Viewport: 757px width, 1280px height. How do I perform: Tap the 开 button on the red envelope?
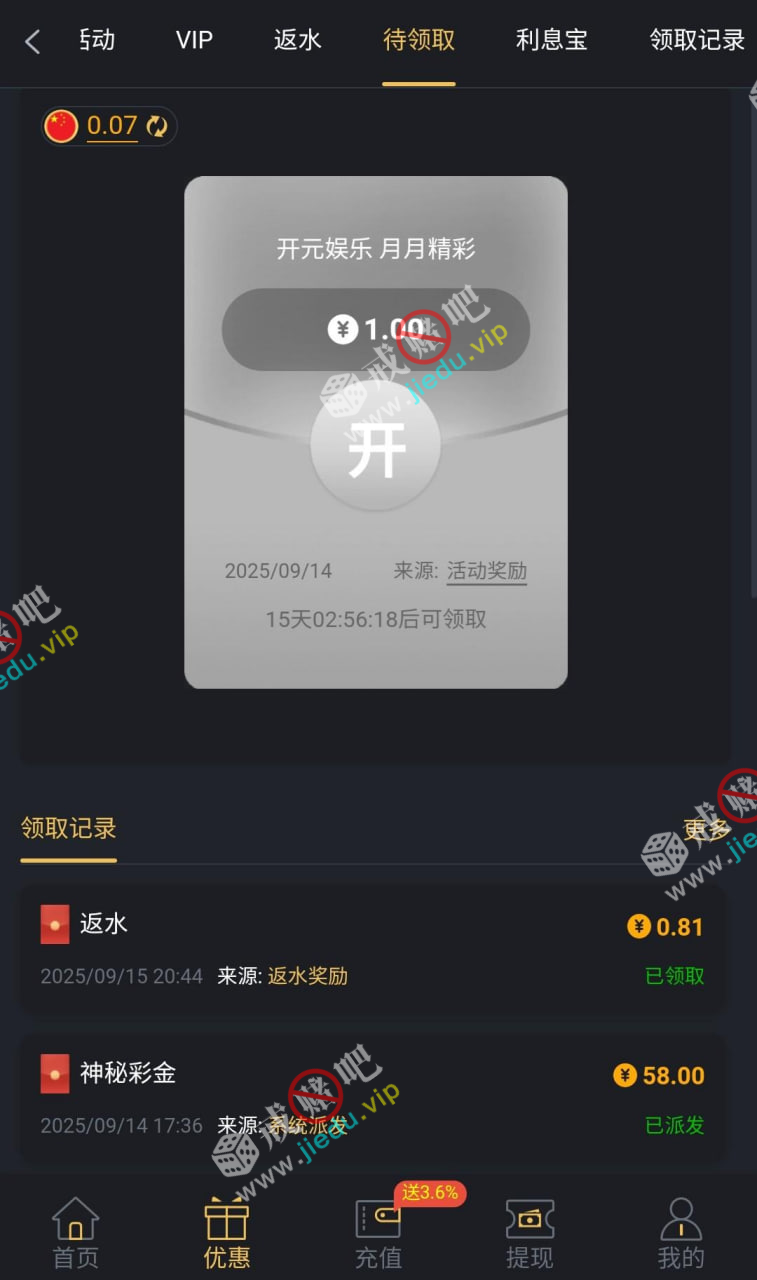[x=376, y=447]
